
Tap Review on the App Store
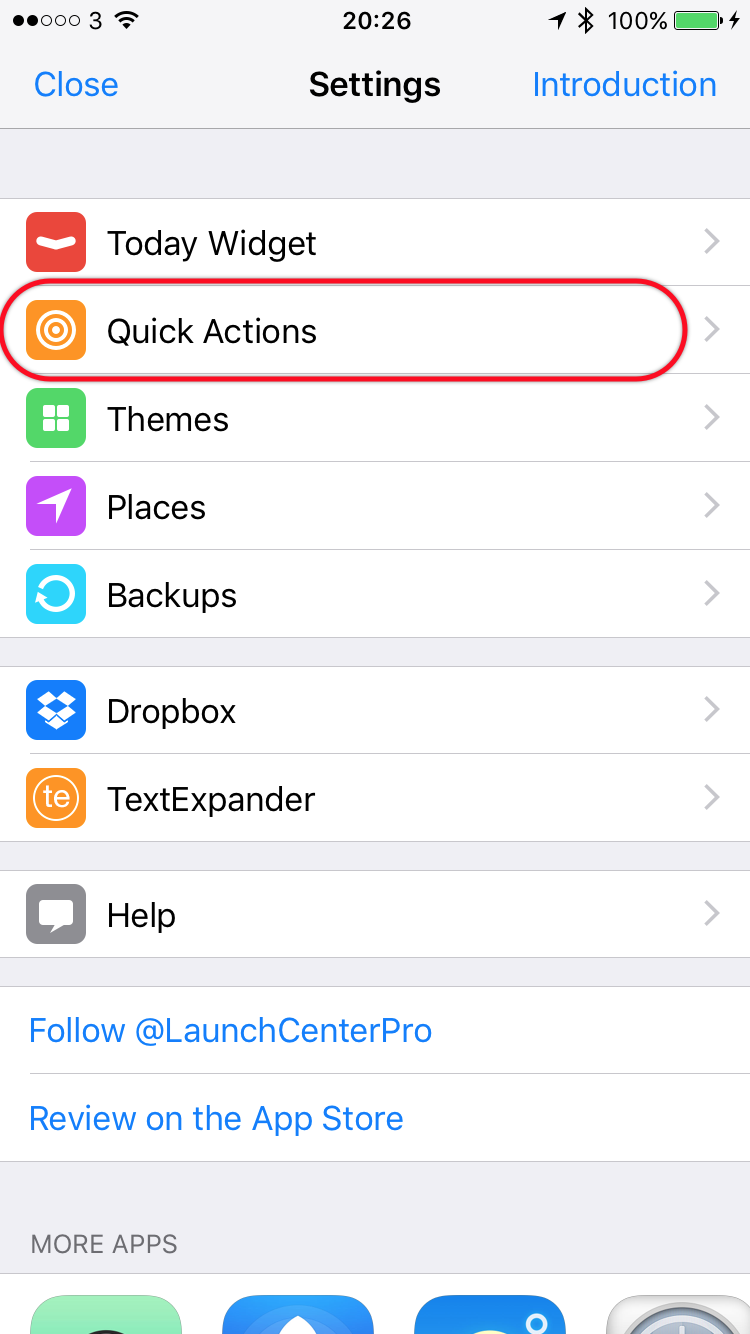pyautogui.click(x=216, y=1119)
